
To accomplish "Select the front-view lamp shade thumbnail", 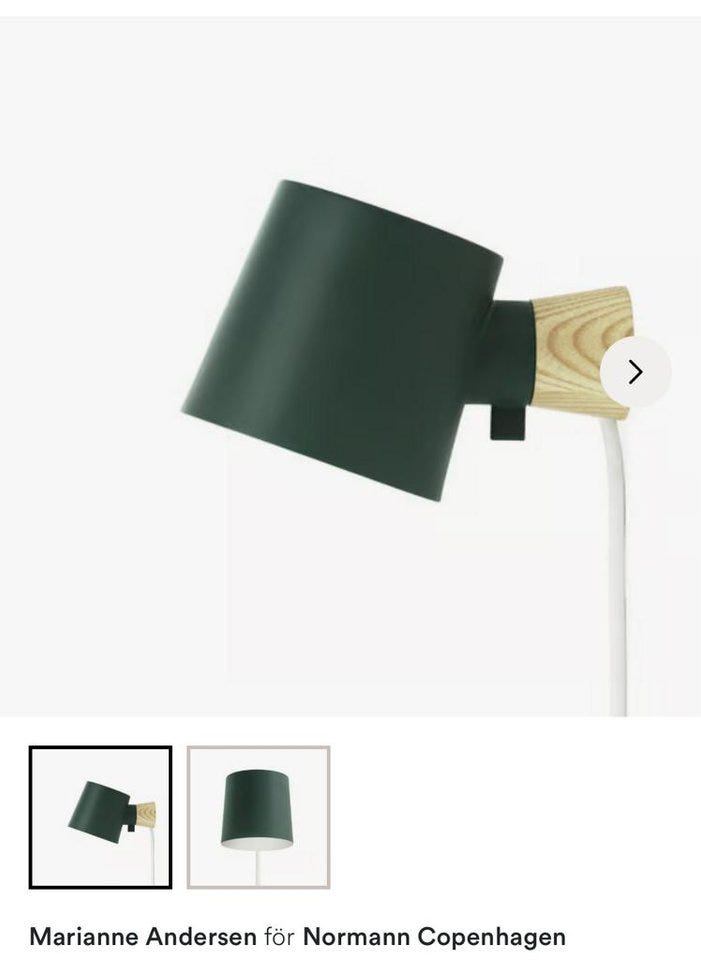I will 258,817.
